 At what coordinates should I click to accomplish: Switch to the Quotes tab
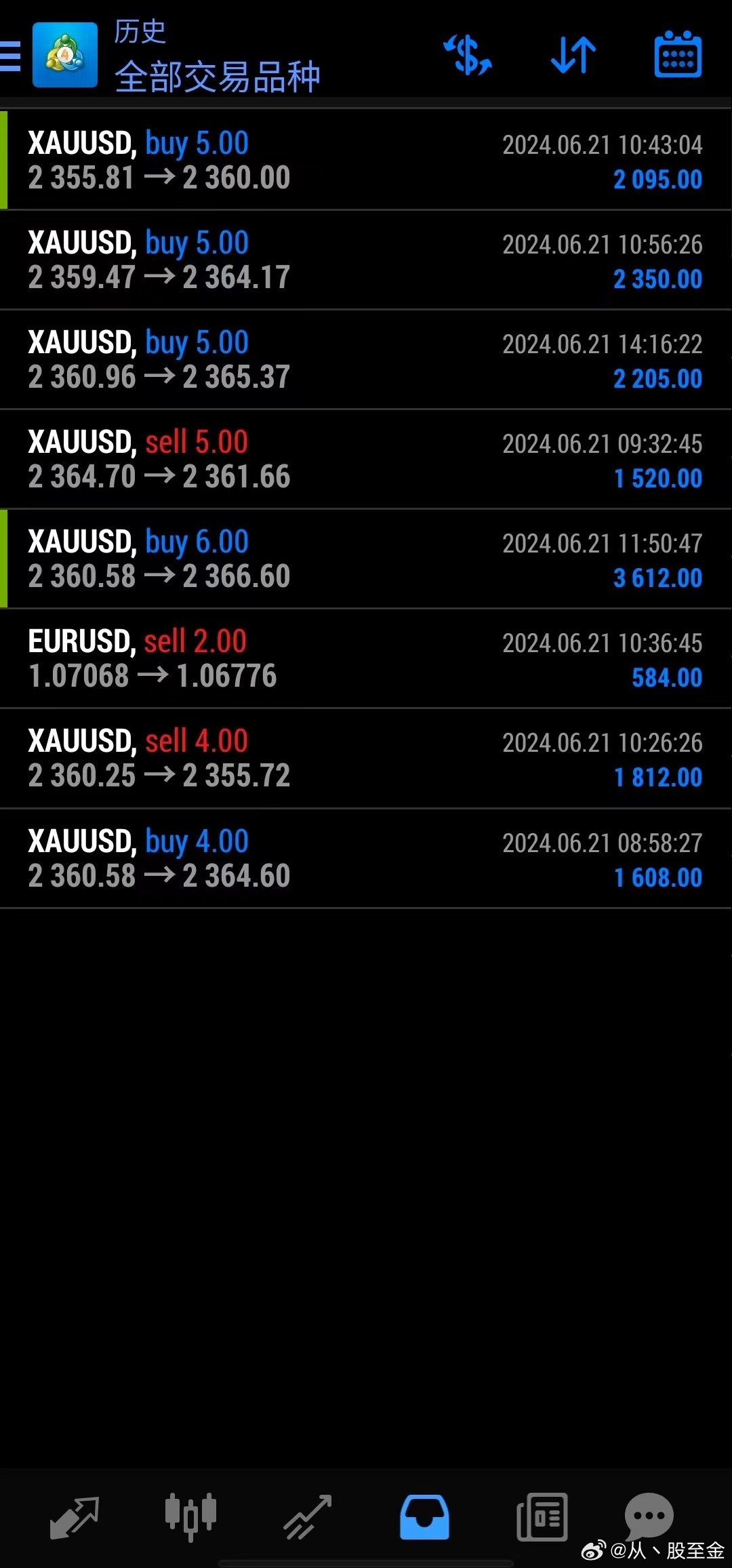click(75, 1517)
